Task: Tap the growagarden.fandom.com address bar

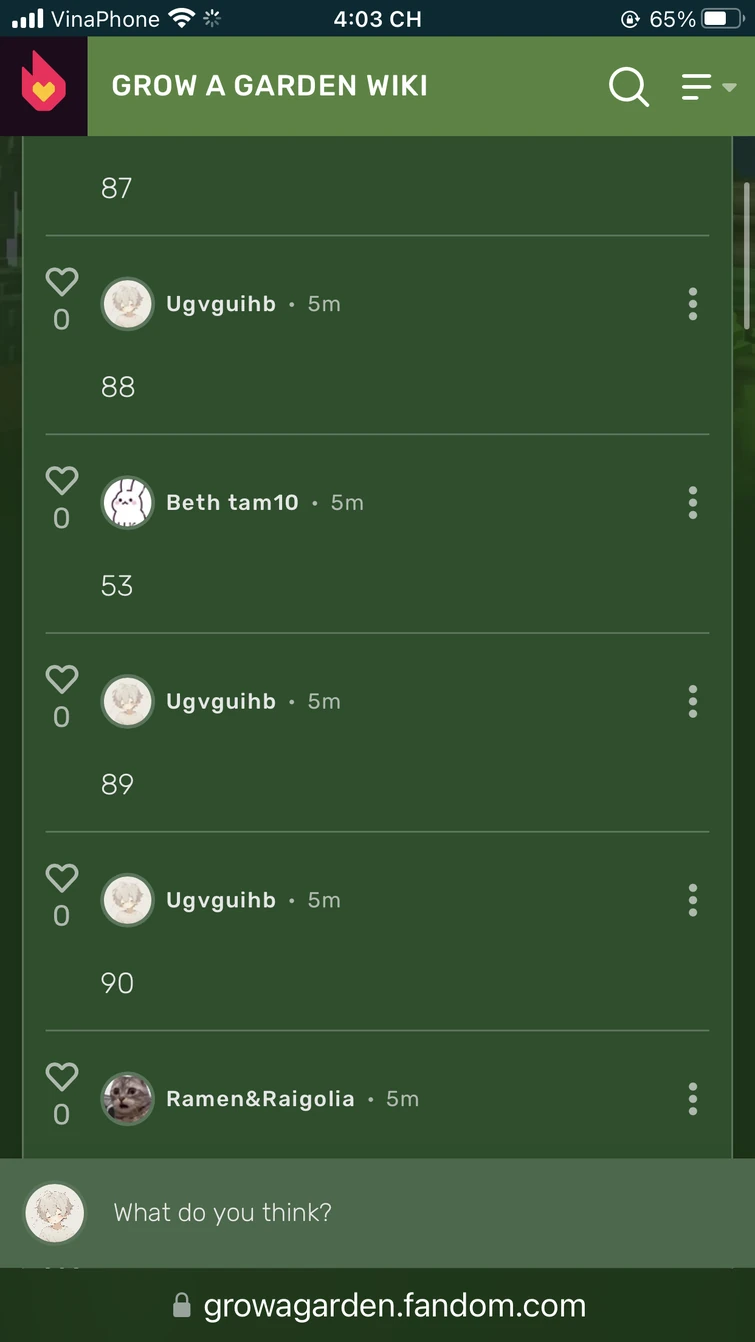Action: (x=394, y=1305)
